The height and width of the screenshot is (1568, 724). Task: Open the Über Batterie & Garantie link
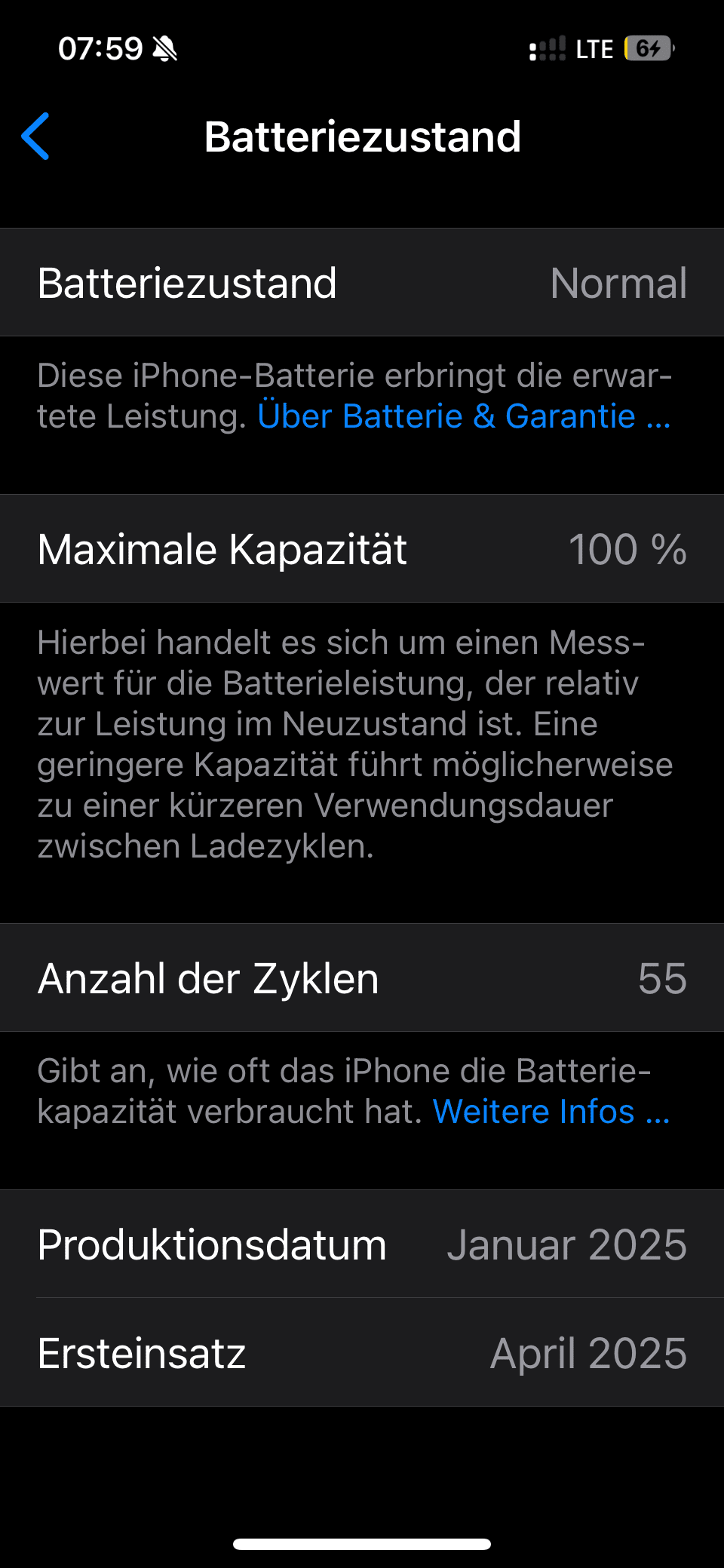(463, 416)
